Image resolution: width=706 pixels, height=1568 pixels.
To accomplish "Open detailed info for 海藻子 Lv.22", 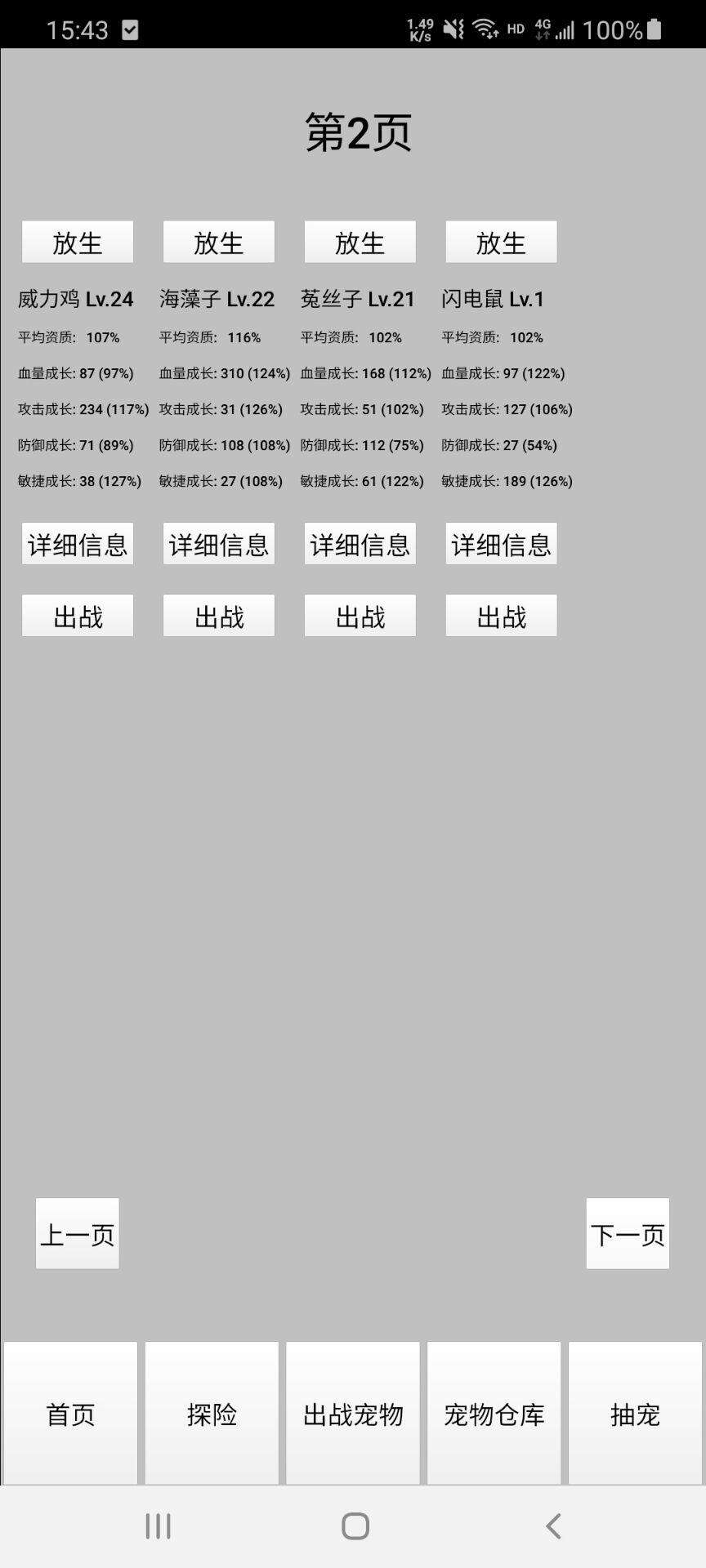I will (218, 542).
